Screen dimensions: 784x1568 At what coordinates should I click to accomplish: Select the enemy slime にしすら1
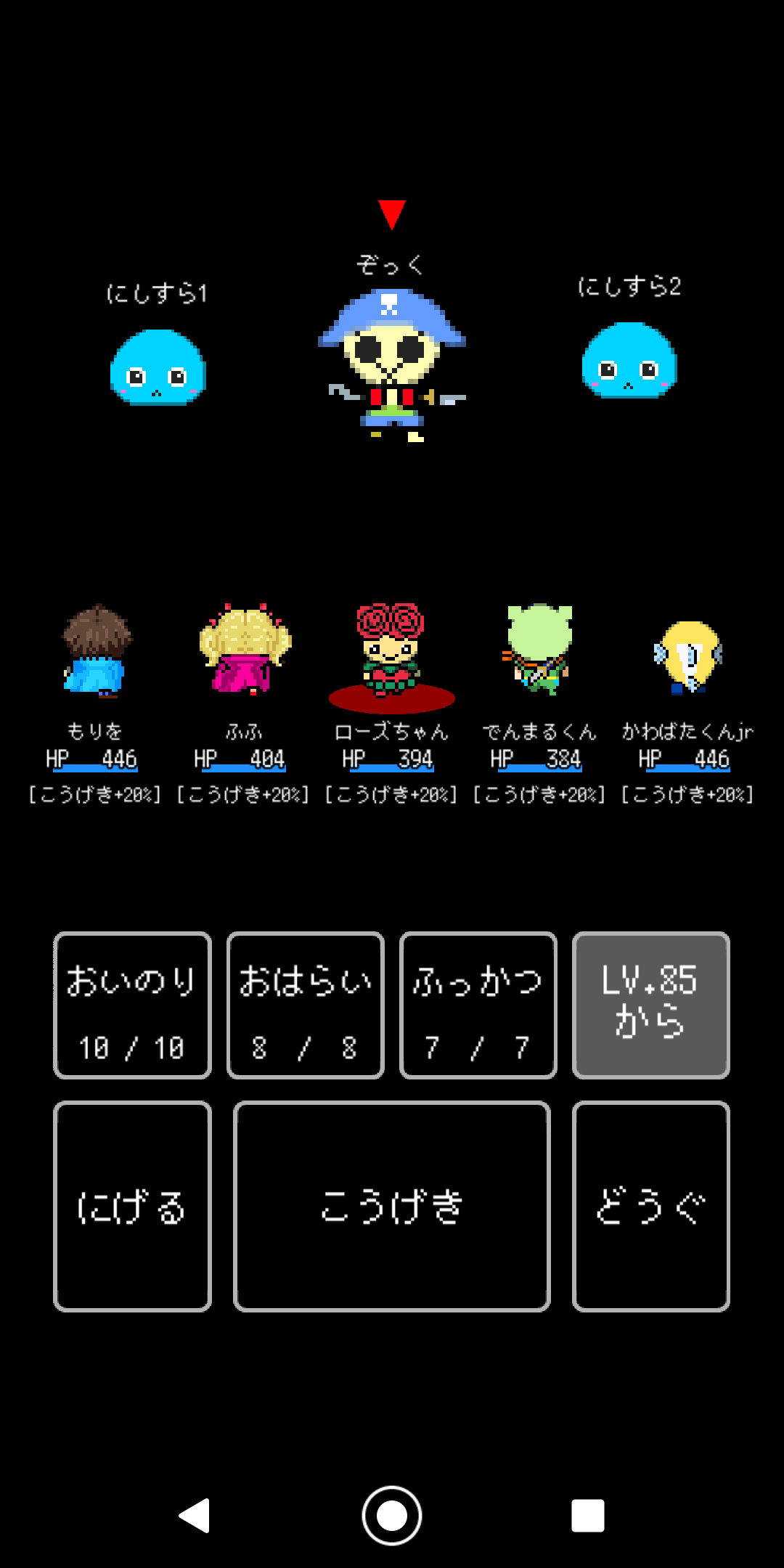coord(158,369)
